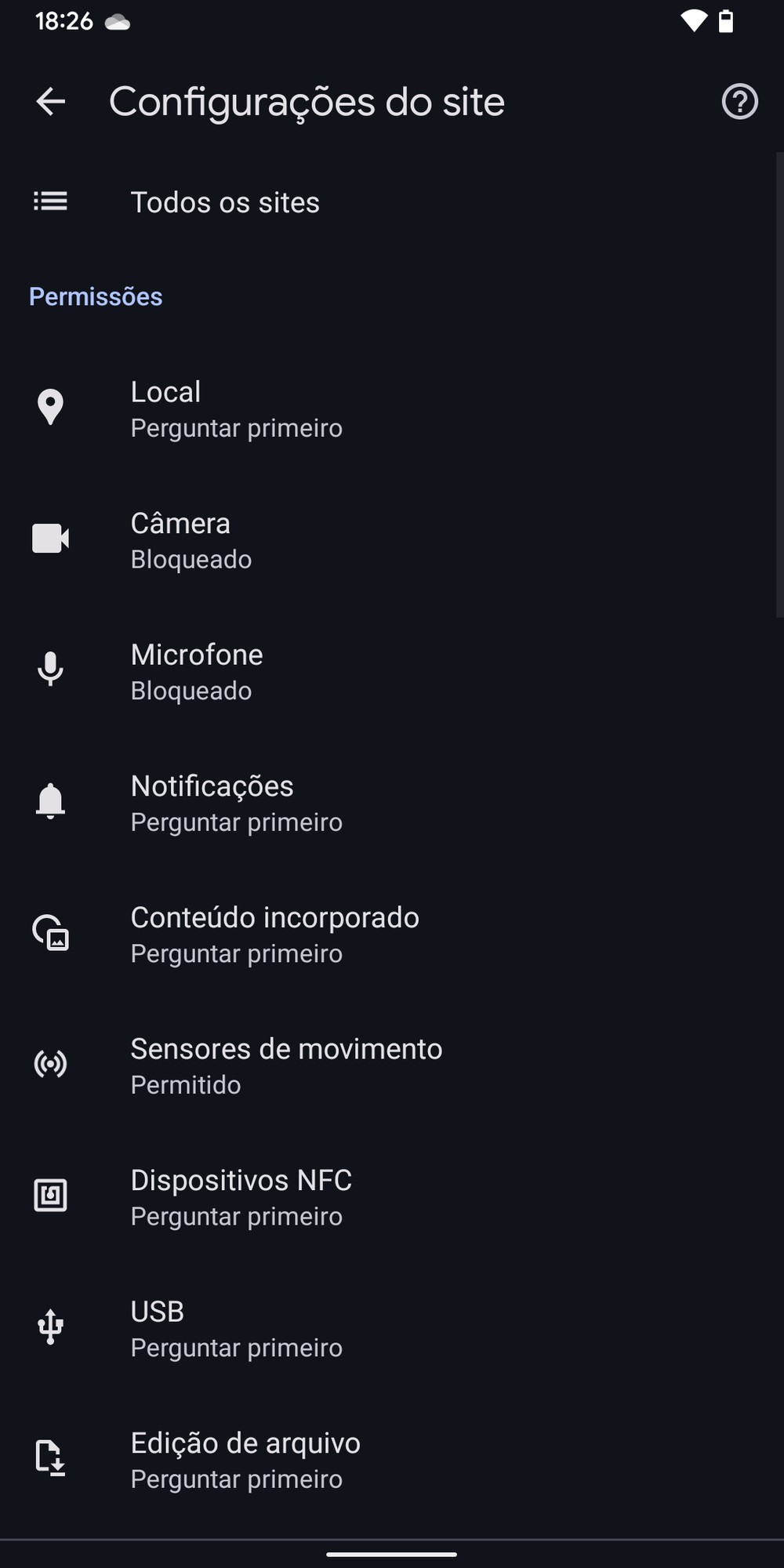Screen dimensions: 784x1568
Task: Open Sensores de movimento settings
Action: coord(286,1065)
